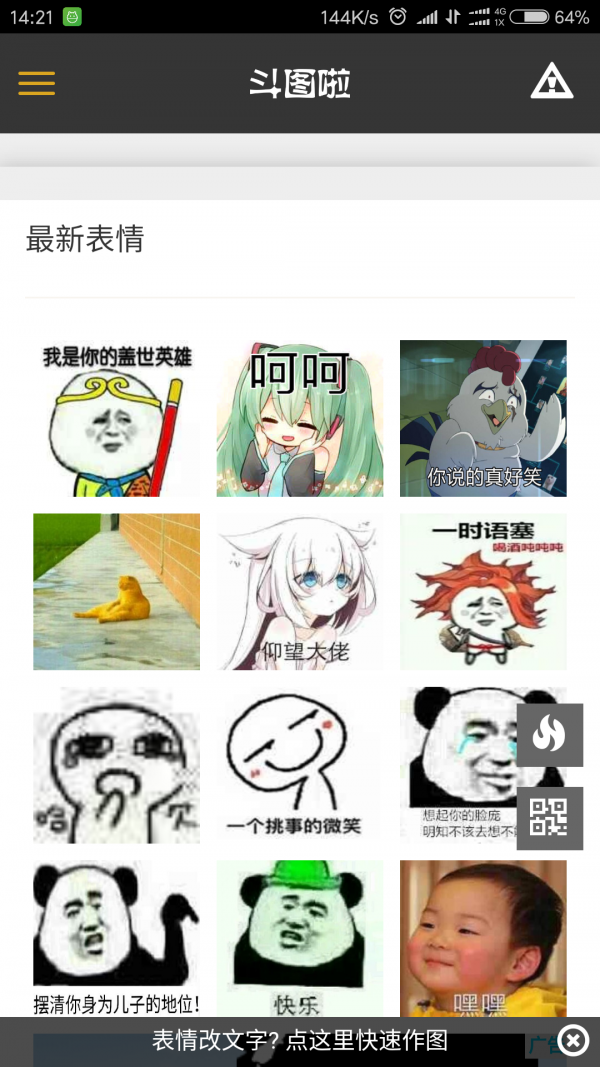Screen dimensions: 600x1067
Task: Open the 一个挑事的微笑 meme
Action: 299,765
